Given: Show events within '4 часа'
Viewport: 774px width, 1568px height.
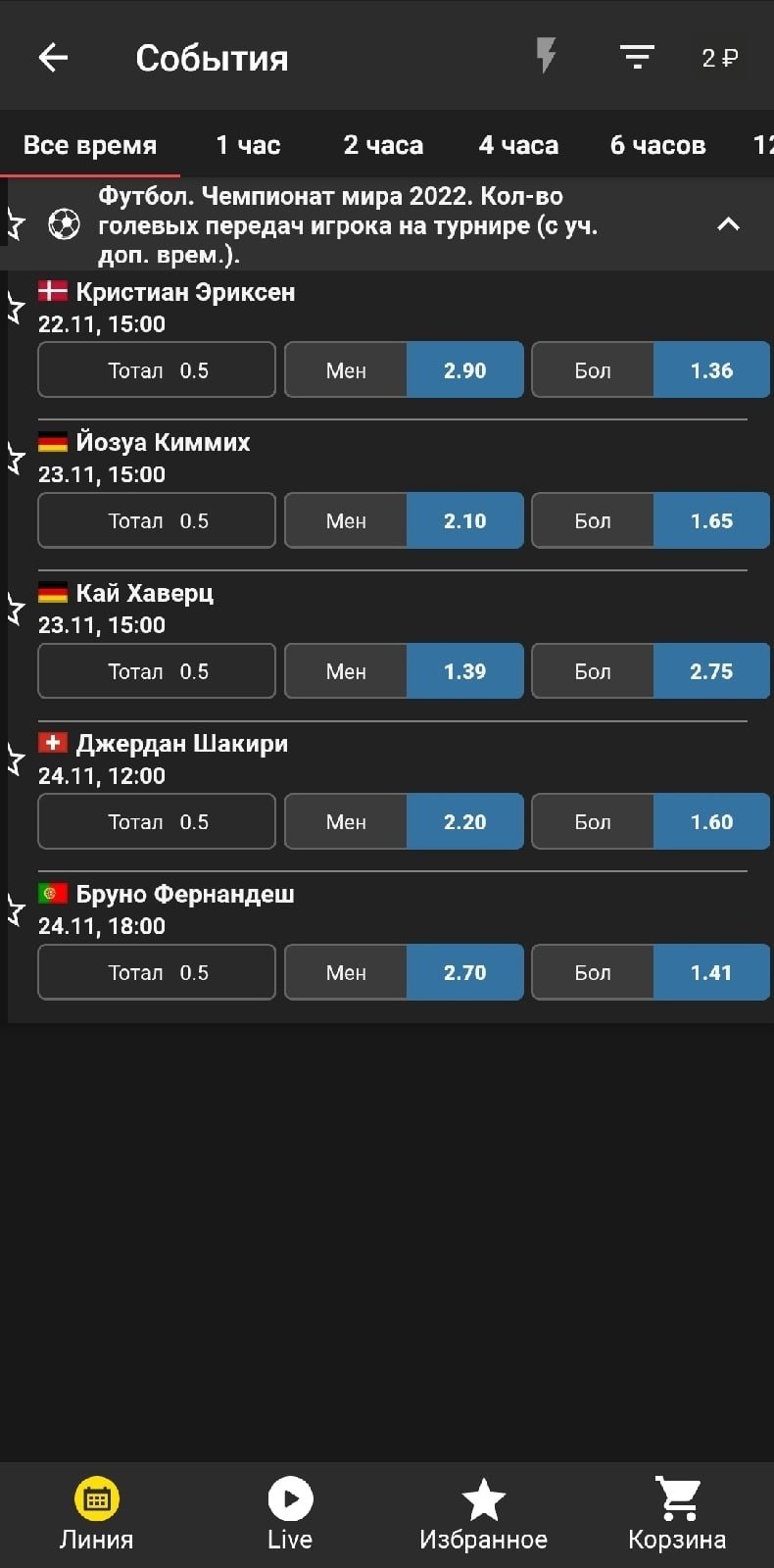Looking at the screenshot, I should 518,145.
